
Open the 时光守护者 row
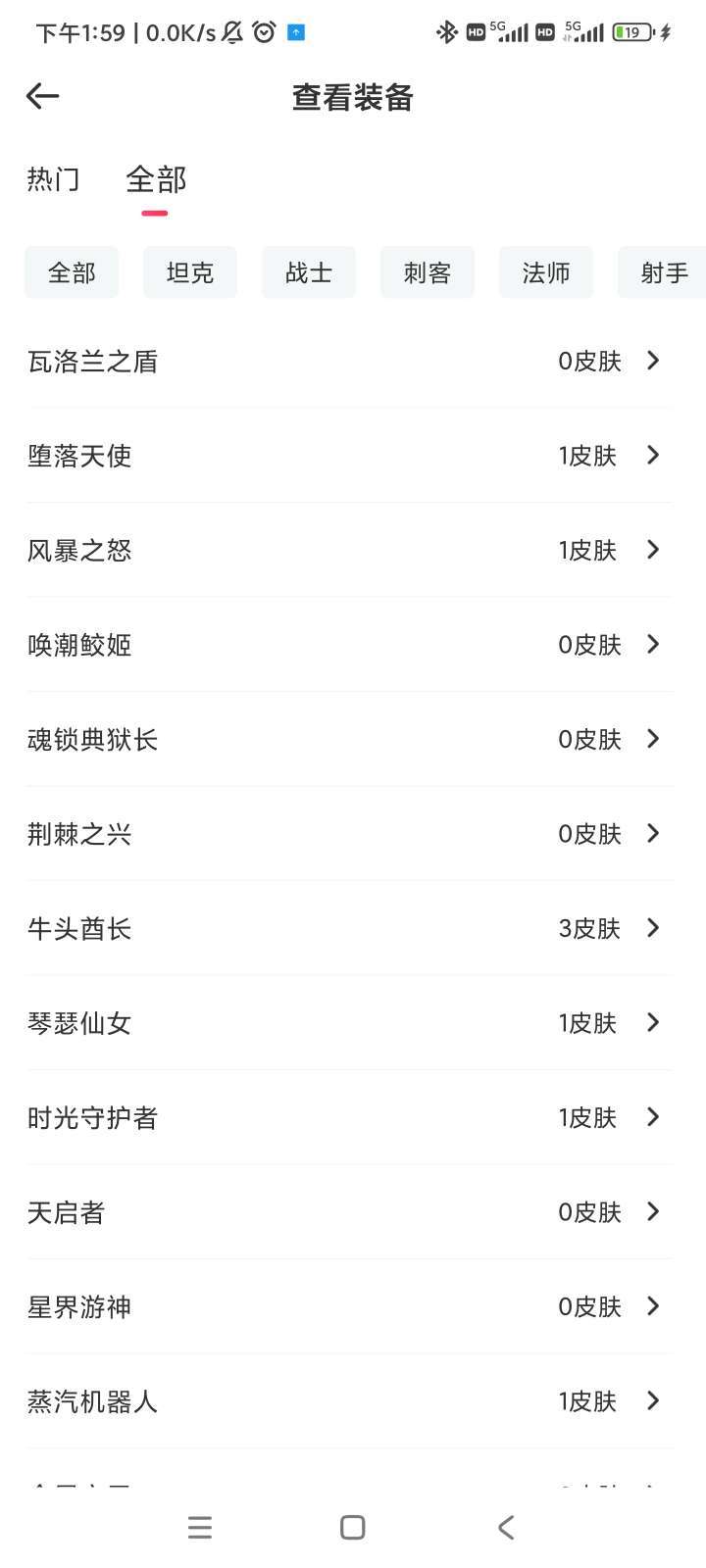click(x=349, y=1118)
